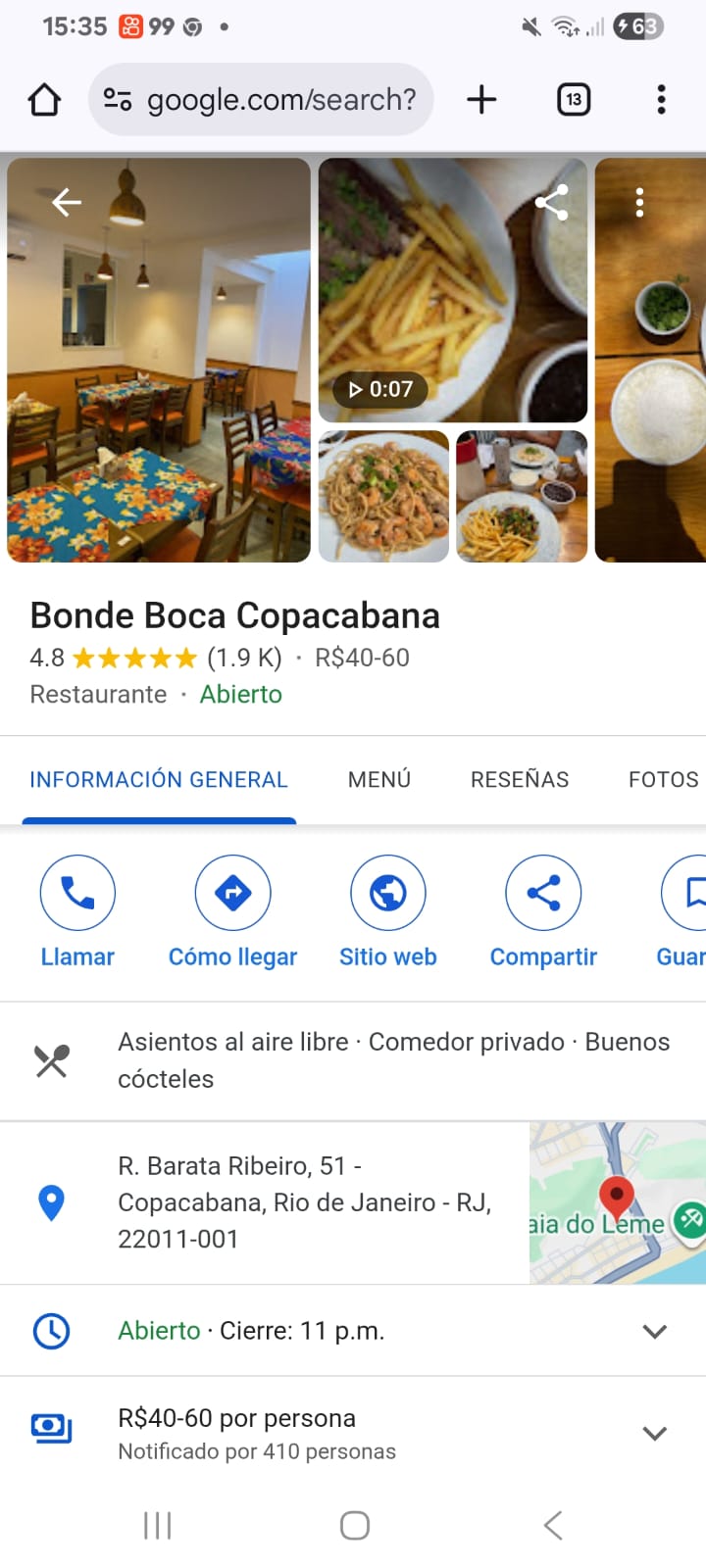Switch to the FOTOS tab
This screenshot has height=1568, width=706.
coord(663,780)
